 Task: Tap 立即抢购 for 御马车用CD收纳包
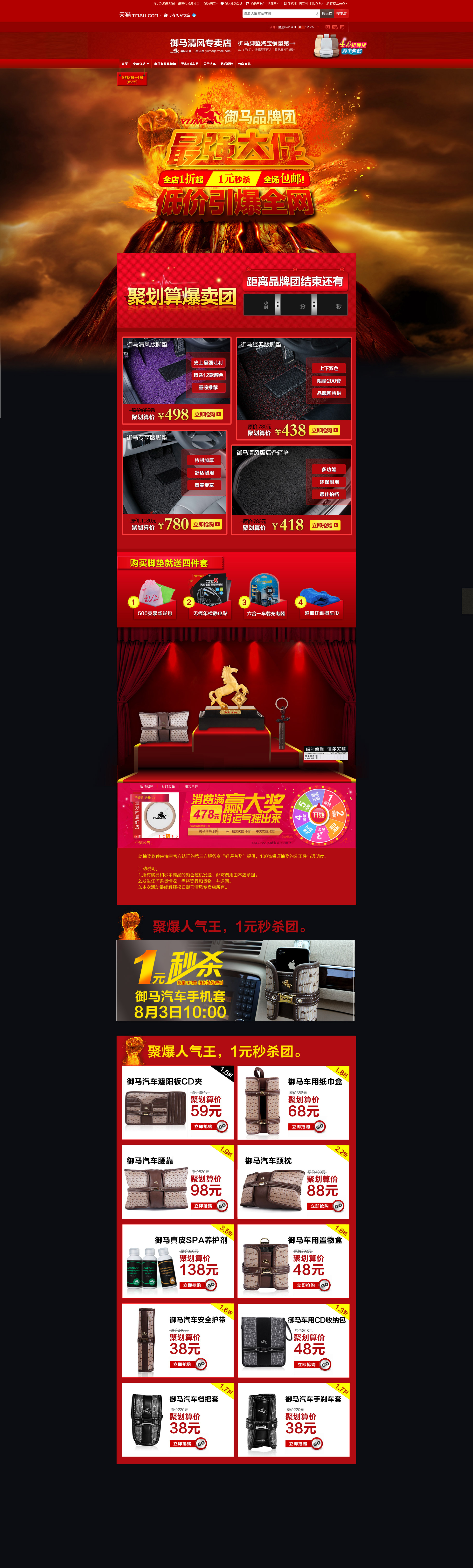click(x=307, y=1365)
